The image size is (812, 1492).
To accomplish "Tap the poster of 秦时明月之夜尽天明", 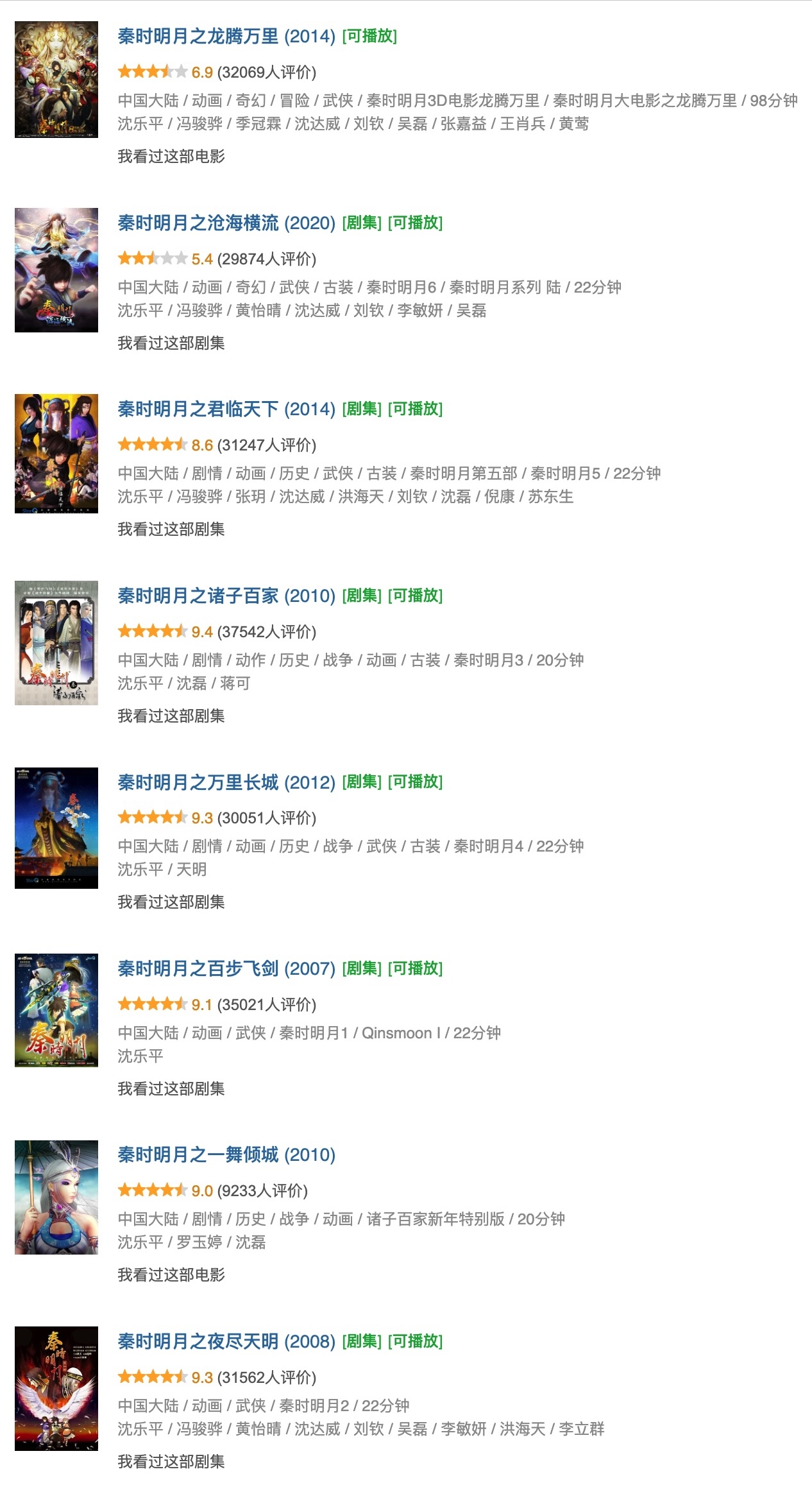I will point(56,1388).
